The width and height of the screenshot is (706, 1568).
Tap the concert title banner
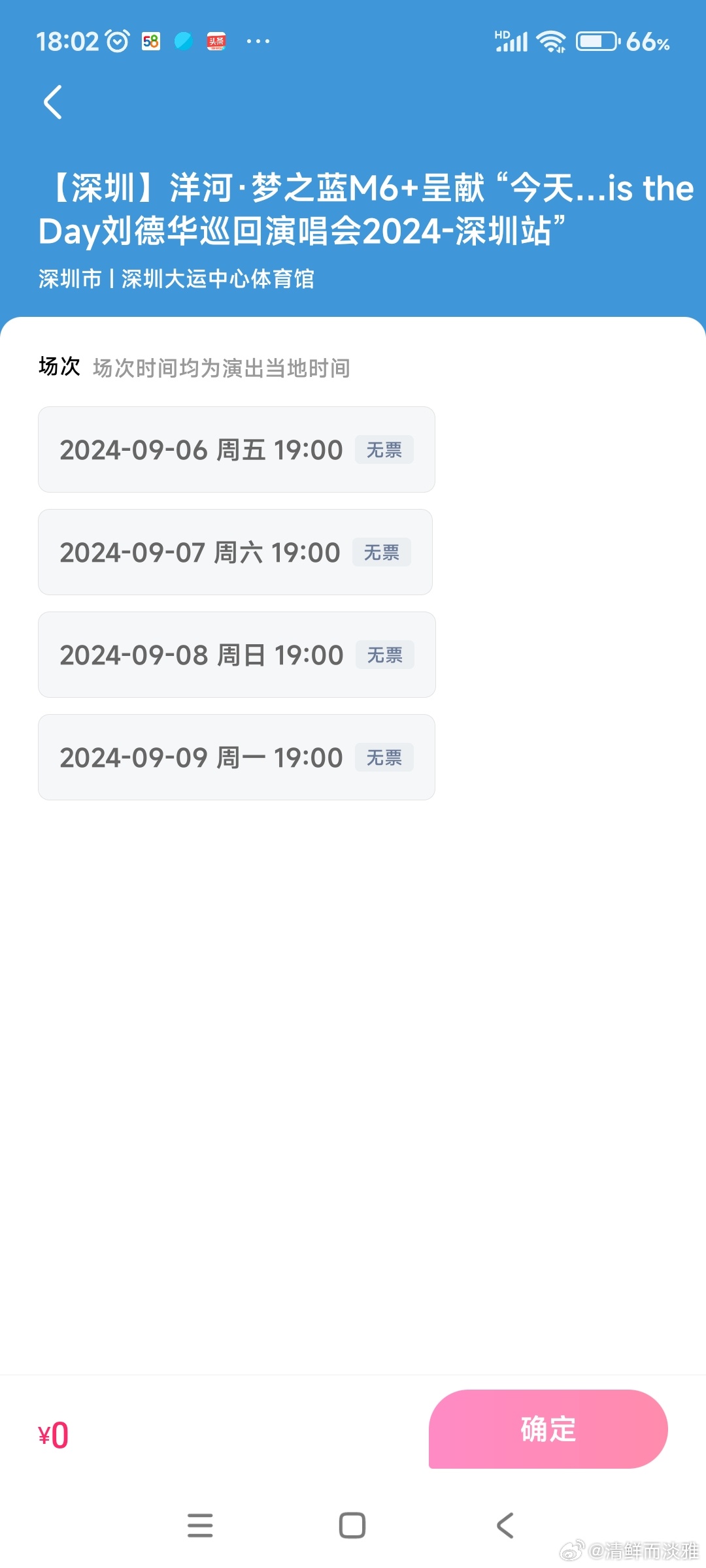point(353,209)
